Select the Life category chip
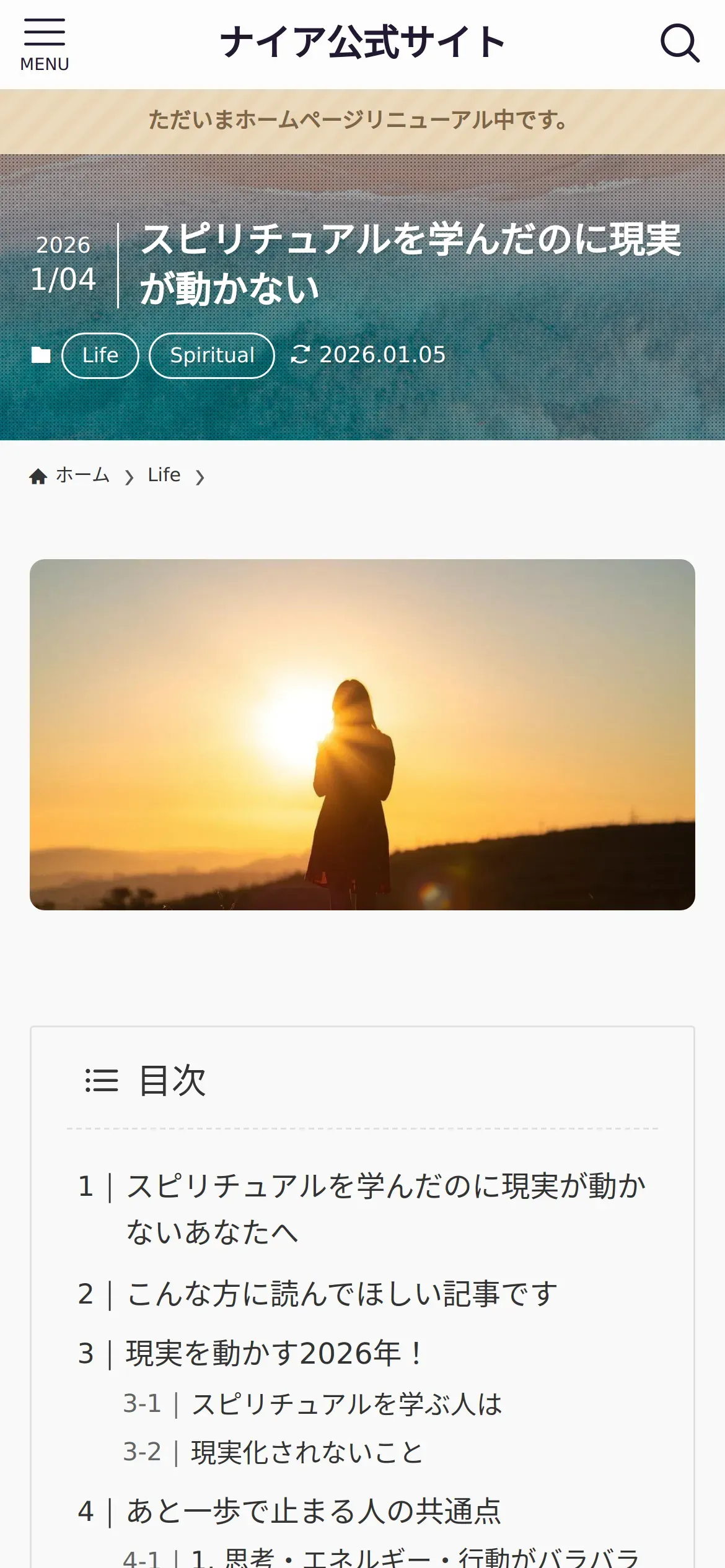This screenshot has height=1568, width=725. pyautogui.click(x=100, y=355)
